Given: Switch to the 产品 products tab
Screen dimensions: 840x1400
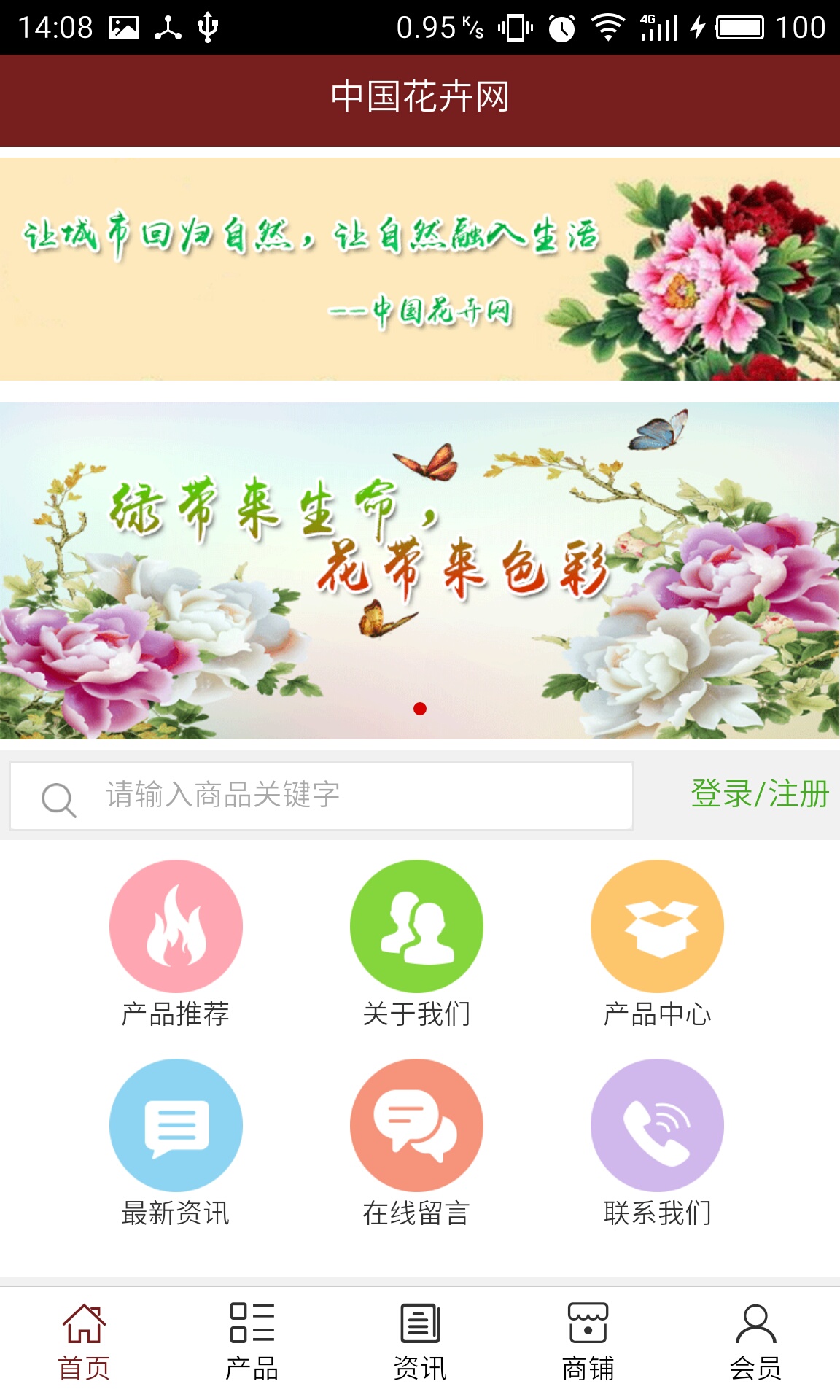Looking at the screenshot, I should pos(252,1342).
